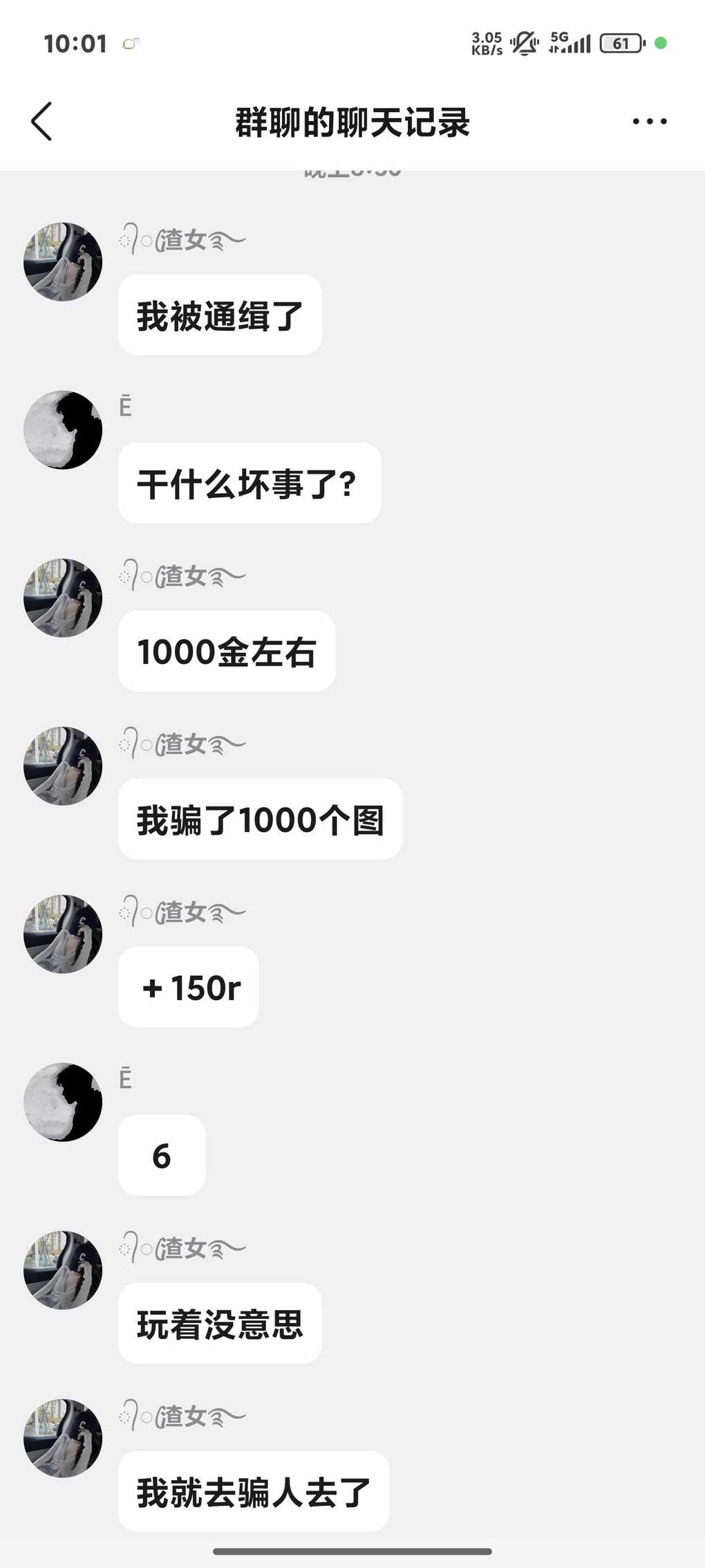Tap the avatar beside 我被通缉了

[63, 261]
